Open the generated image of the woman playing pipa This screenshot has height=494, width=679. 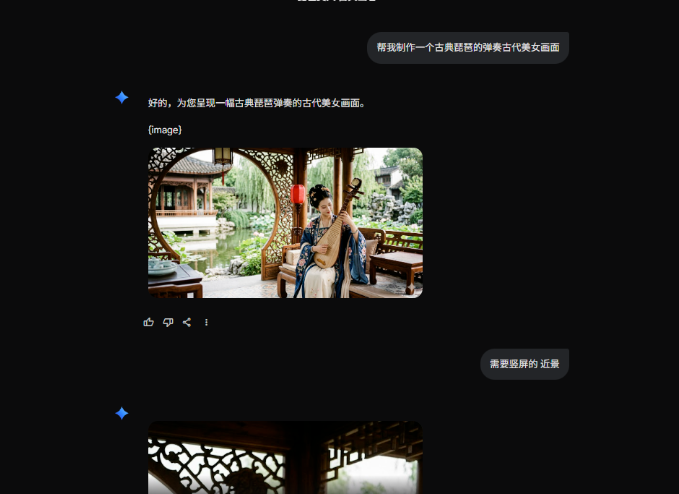coord(285,223)
